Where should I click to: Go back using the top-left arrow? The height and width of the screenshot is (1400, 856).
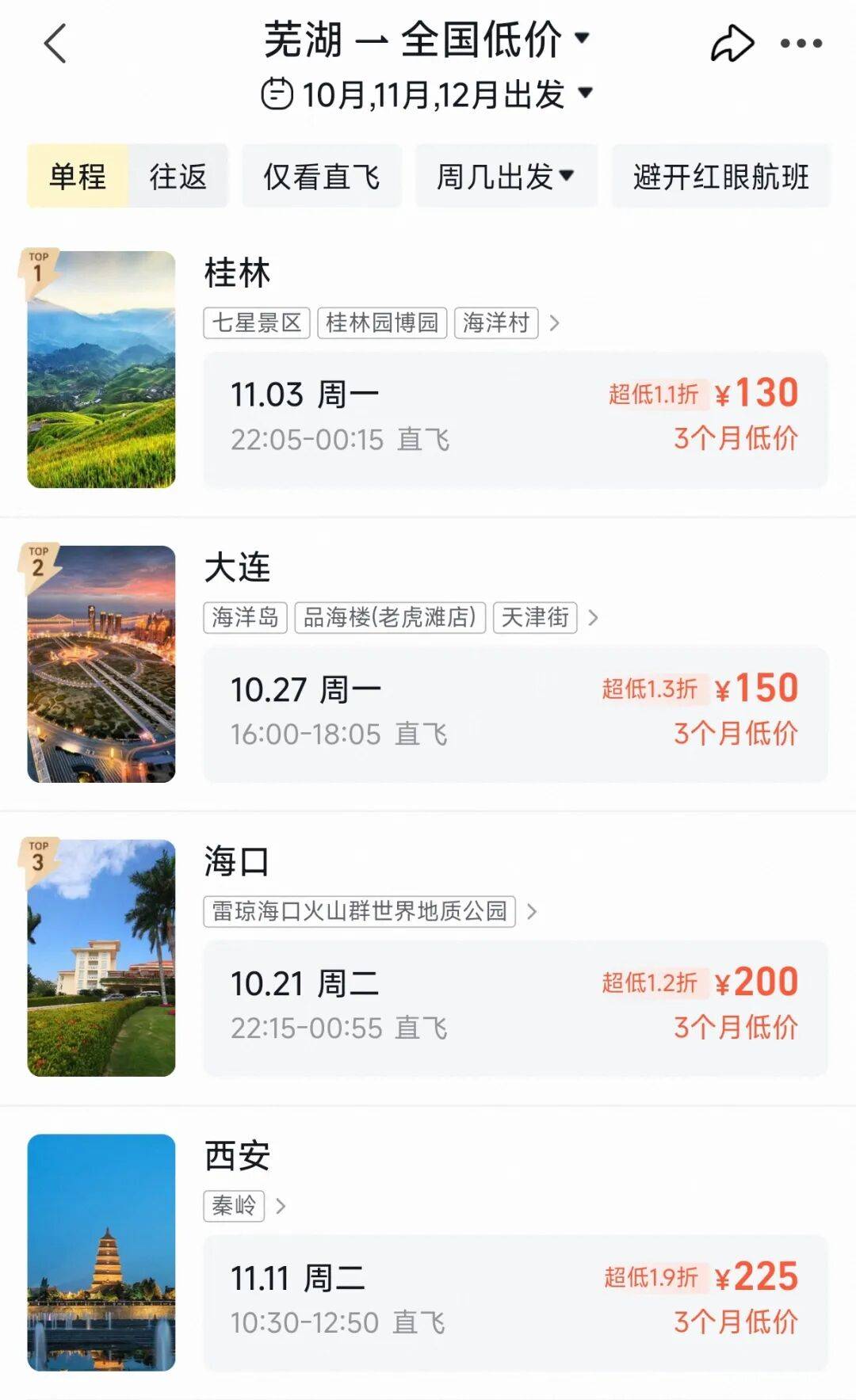(x=55, y=44)
